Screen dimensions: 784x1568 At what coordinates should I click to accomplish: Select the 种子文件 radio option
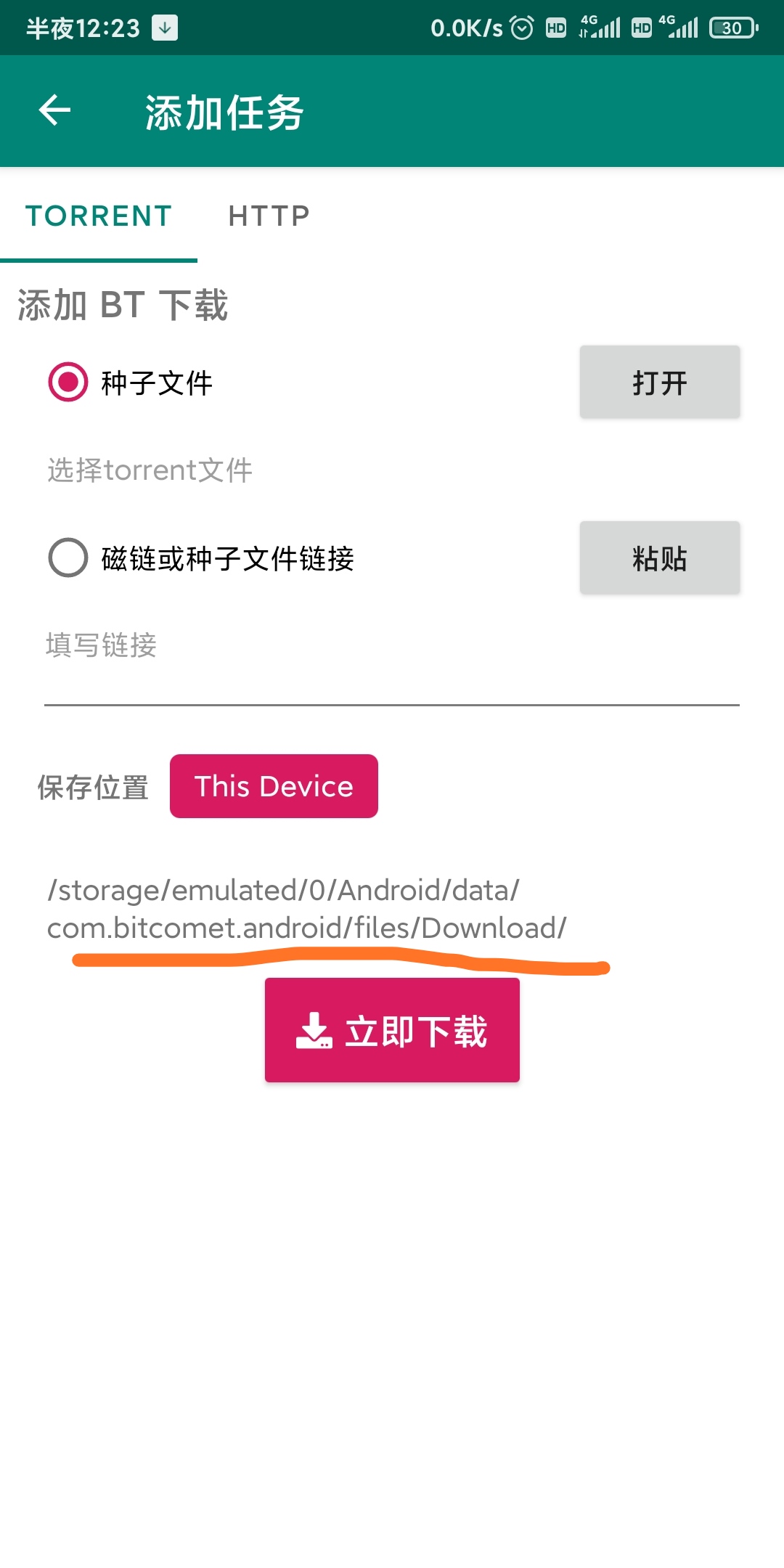pyautogui.click(x=68, y=382)
